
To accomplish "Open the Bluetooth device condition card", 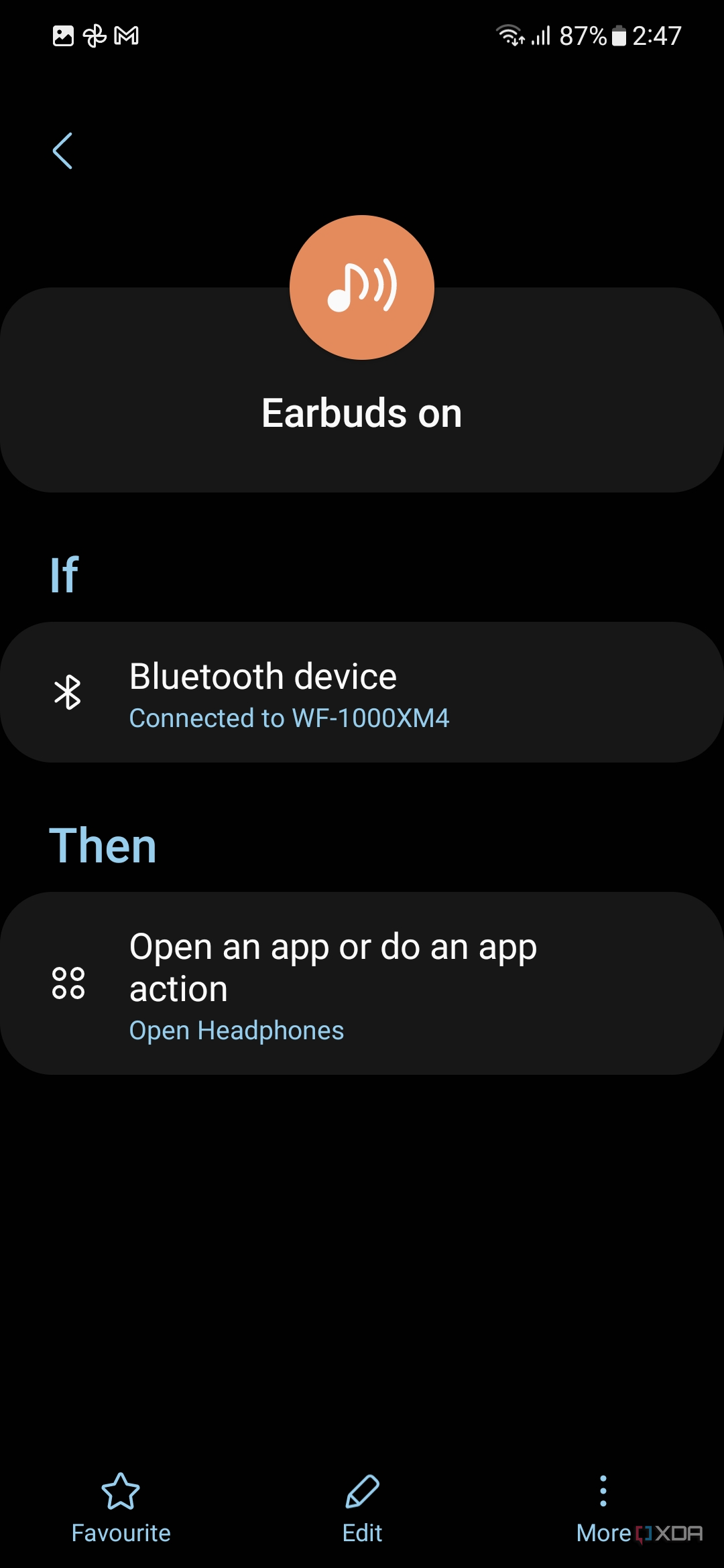I will tap(362, 694).
